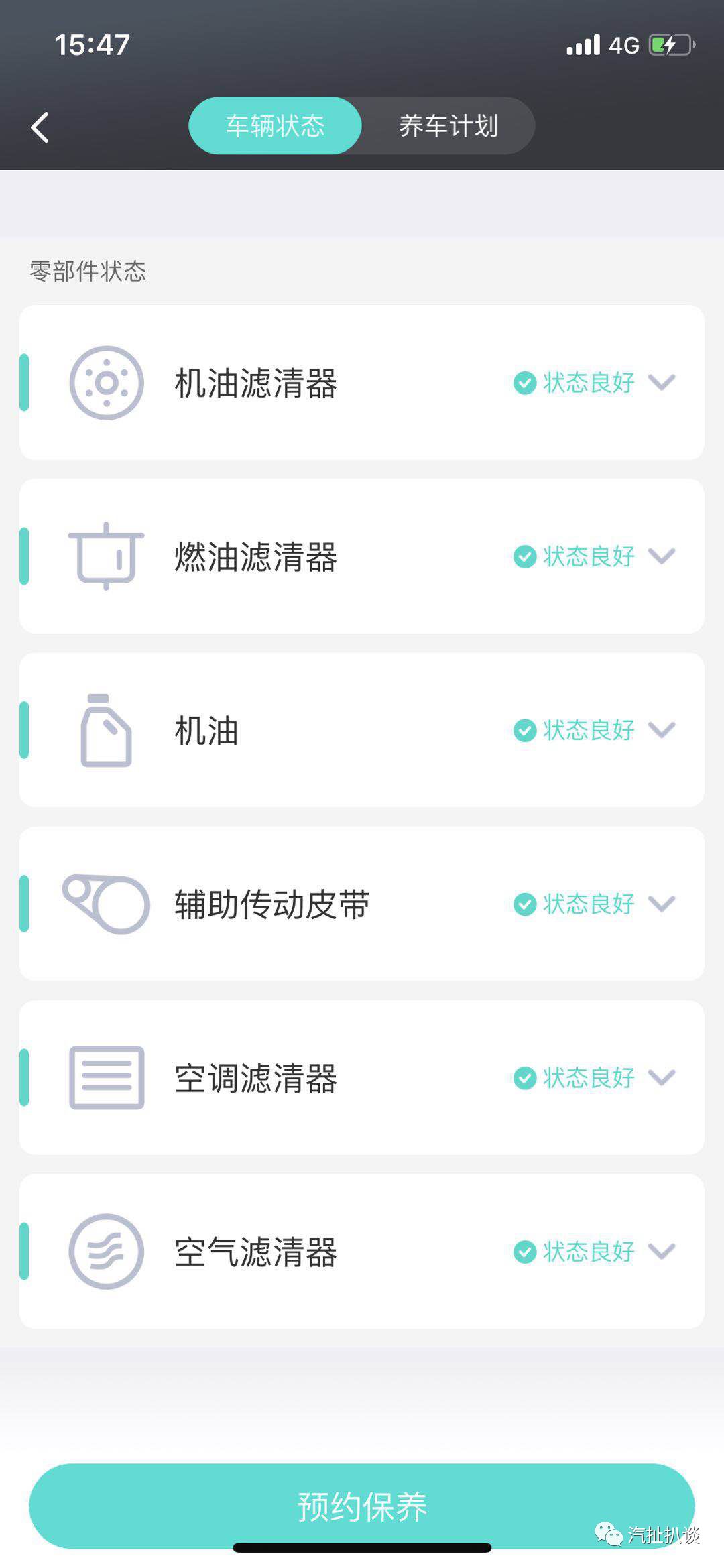Switch to the 养车计划 tab
Image resolution: width=724 pixels, height=1568 pixels.
[448, 125]
